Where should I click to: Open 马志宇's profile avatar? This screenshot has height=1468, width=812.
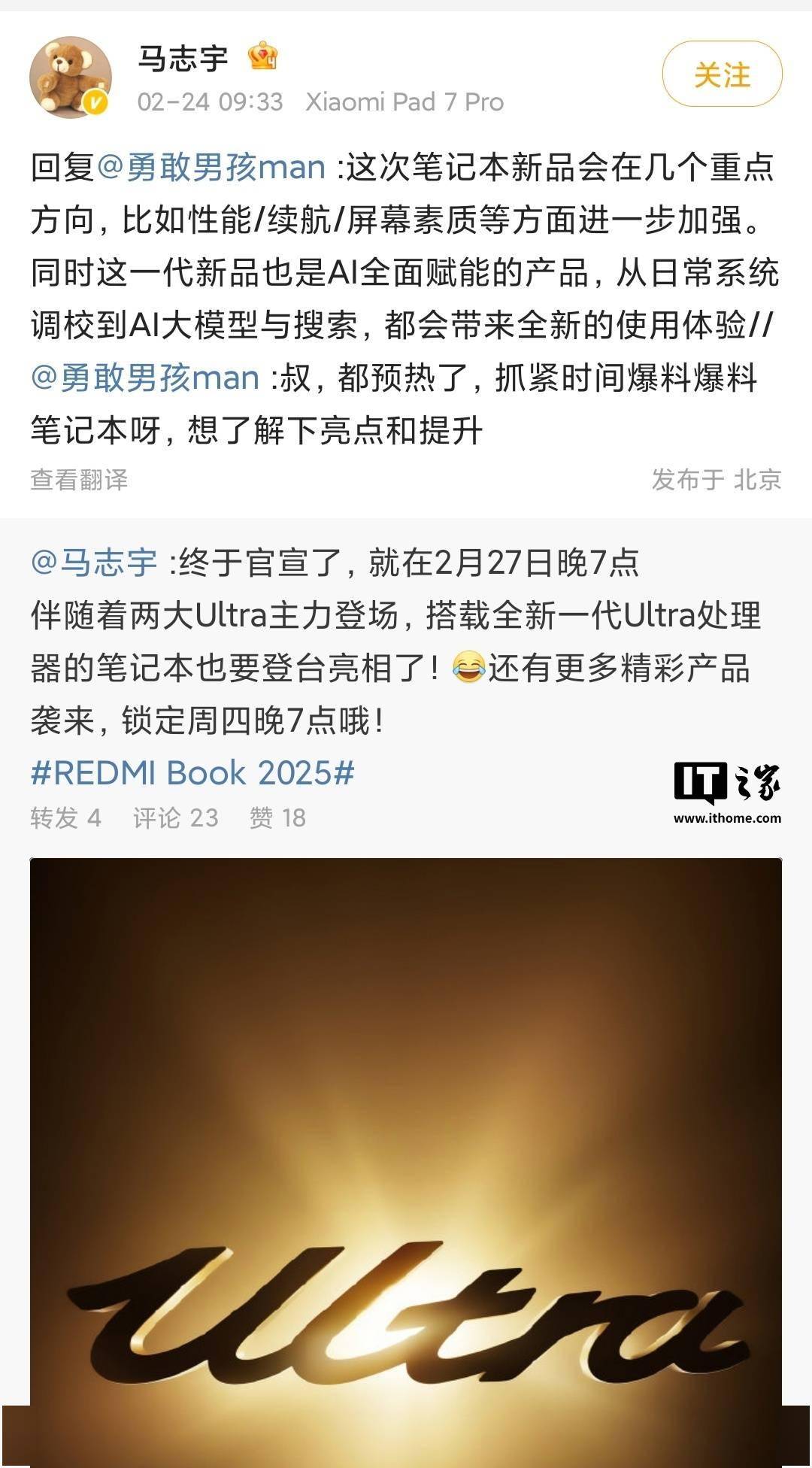70,77
